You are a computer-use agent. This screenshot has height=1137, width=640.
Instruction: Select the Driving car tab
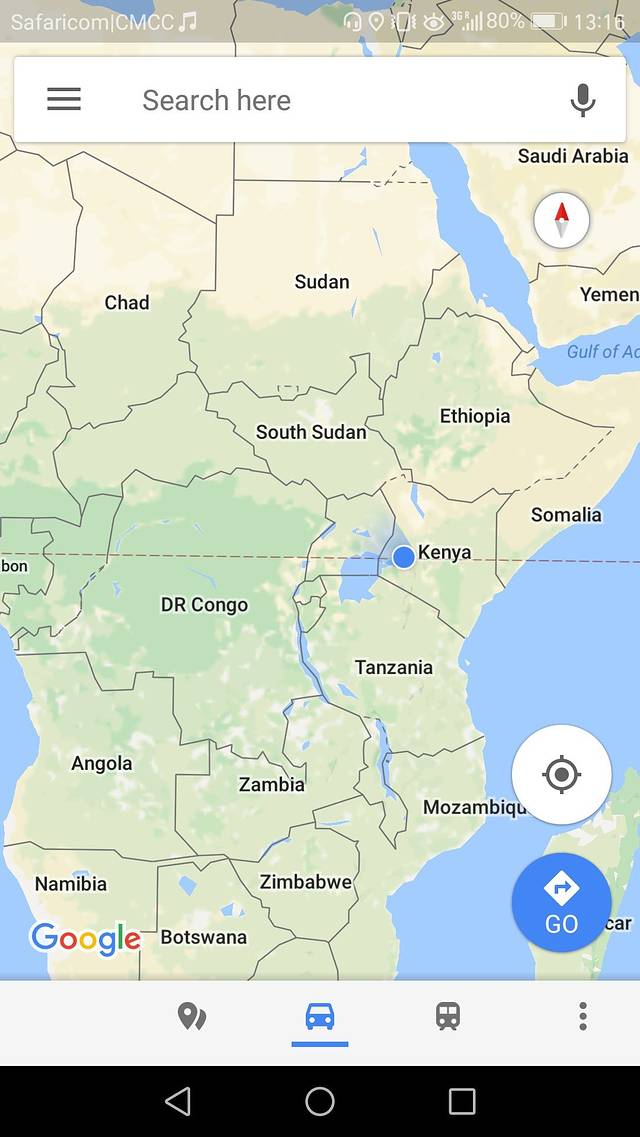tap(320, 1017)
